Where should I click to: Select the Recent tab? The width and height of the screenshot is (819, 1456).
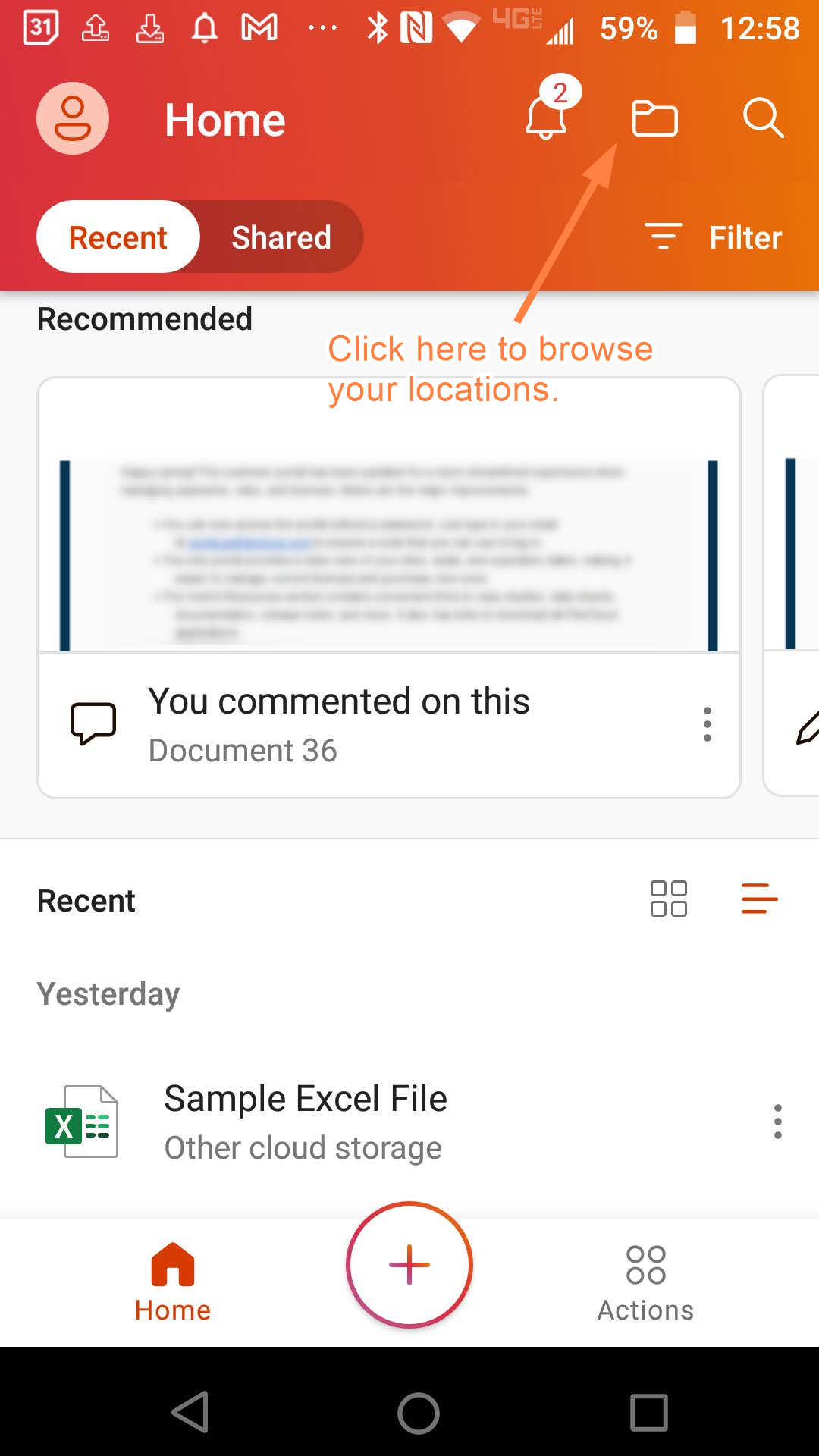[118, 237]
